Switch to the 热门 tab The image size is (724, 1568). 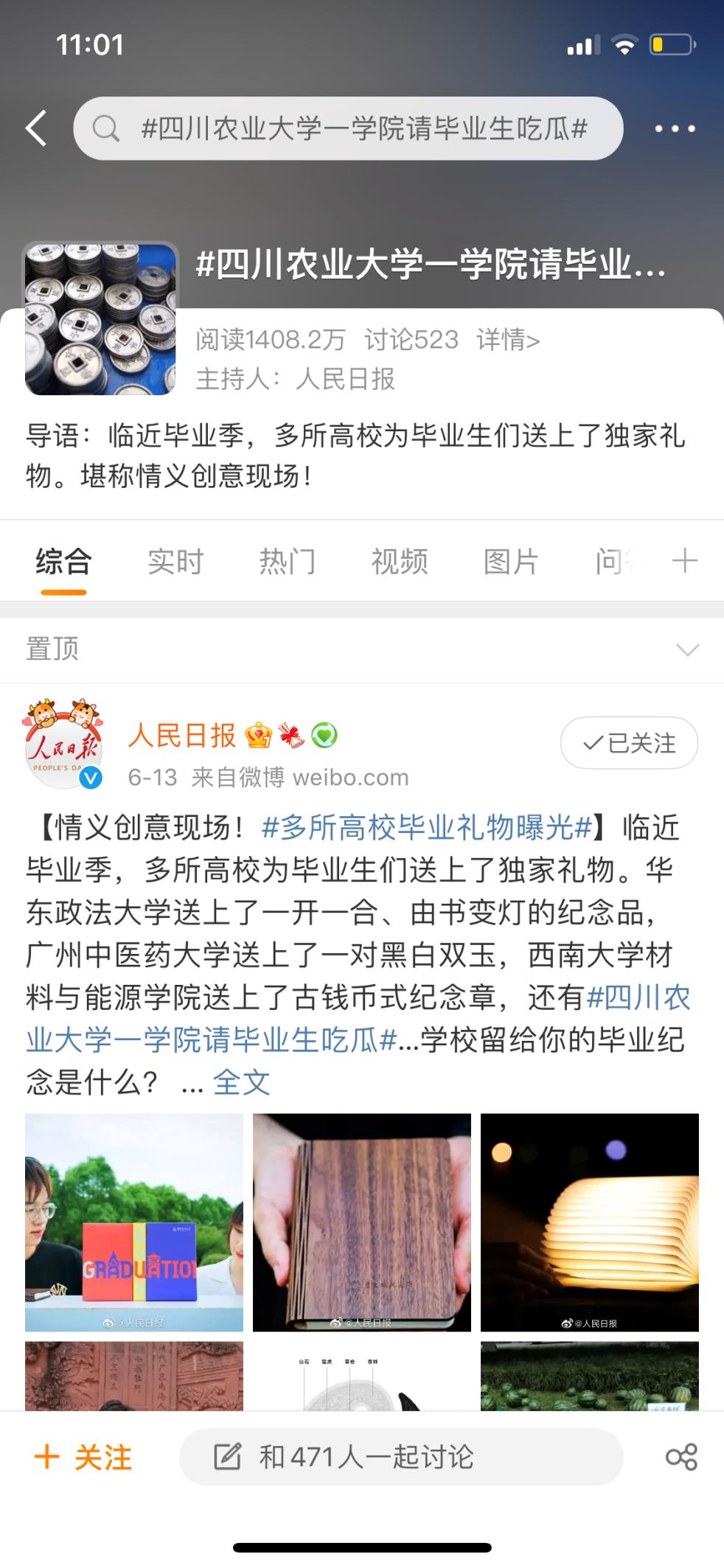click(287, 562)
